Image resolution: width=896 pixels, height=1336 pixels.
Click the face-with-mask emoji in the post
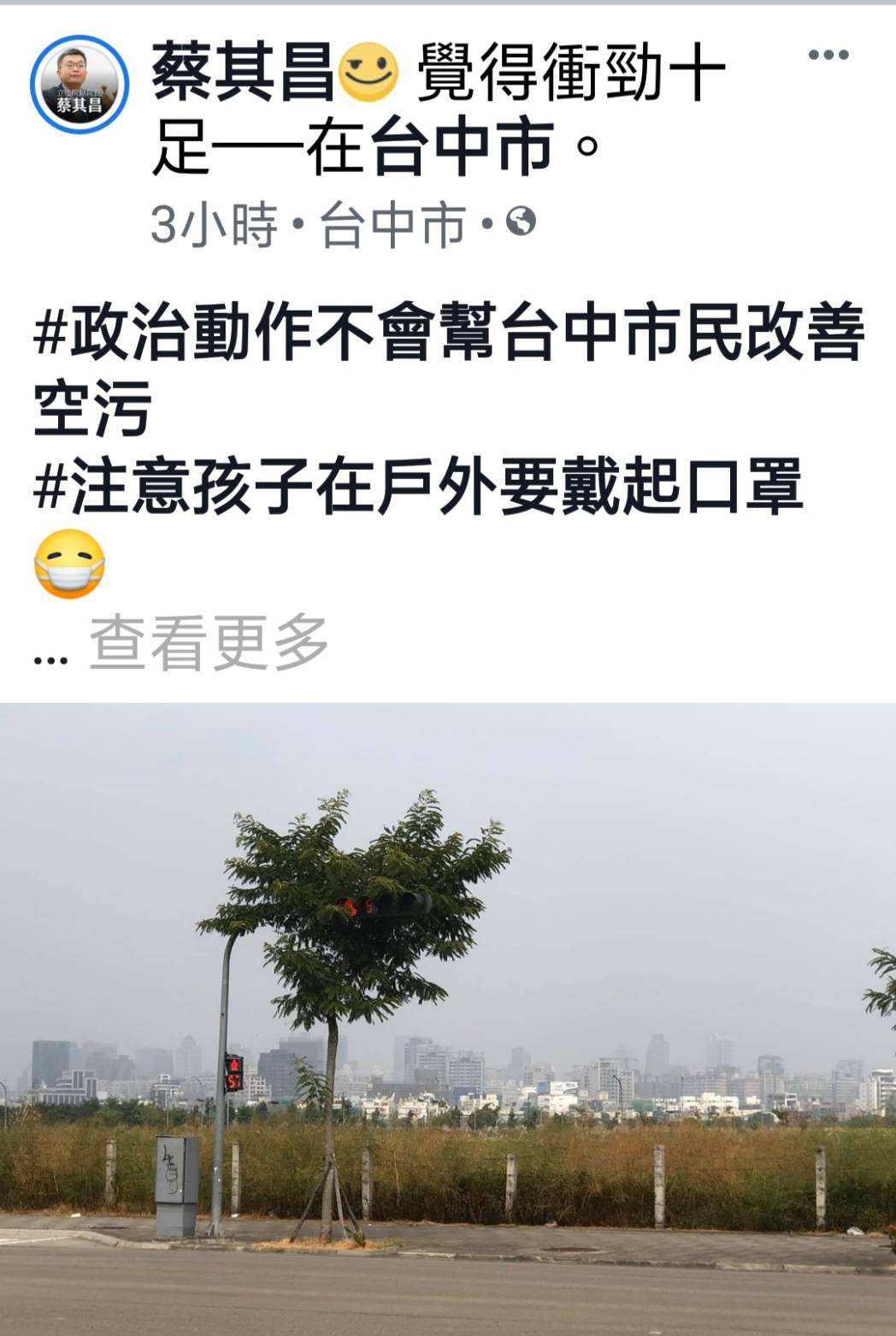click(x=68, y=566)
